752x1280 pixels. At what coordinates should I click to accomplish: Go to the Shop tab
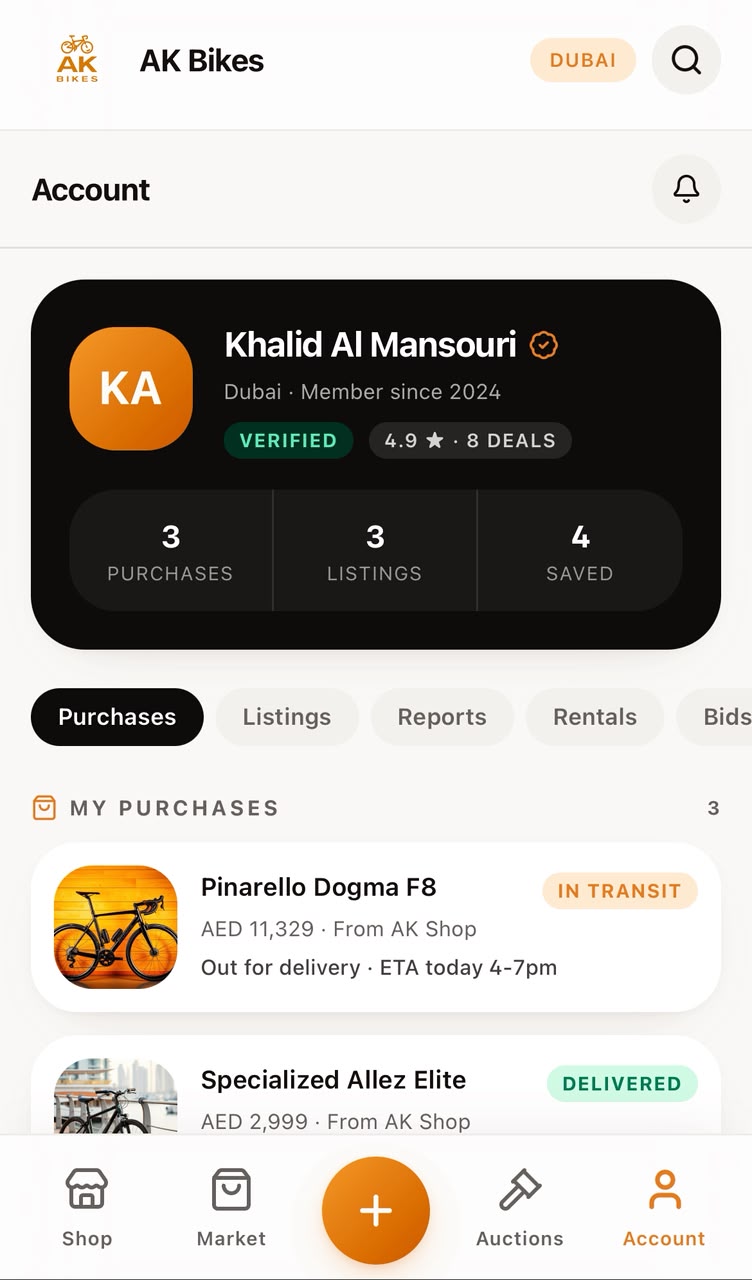[87, 1208]
